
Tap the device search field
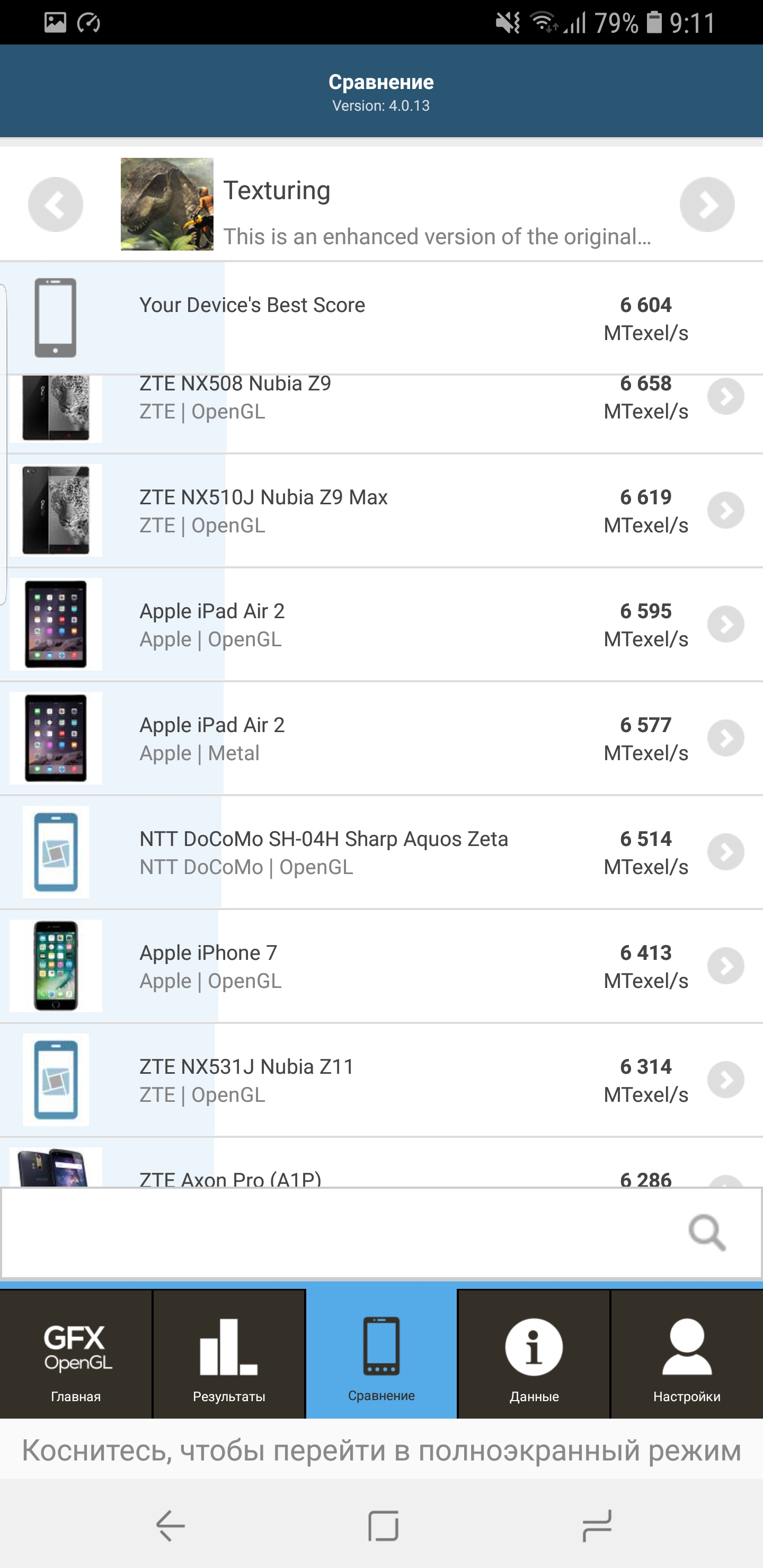(341, 1233)
